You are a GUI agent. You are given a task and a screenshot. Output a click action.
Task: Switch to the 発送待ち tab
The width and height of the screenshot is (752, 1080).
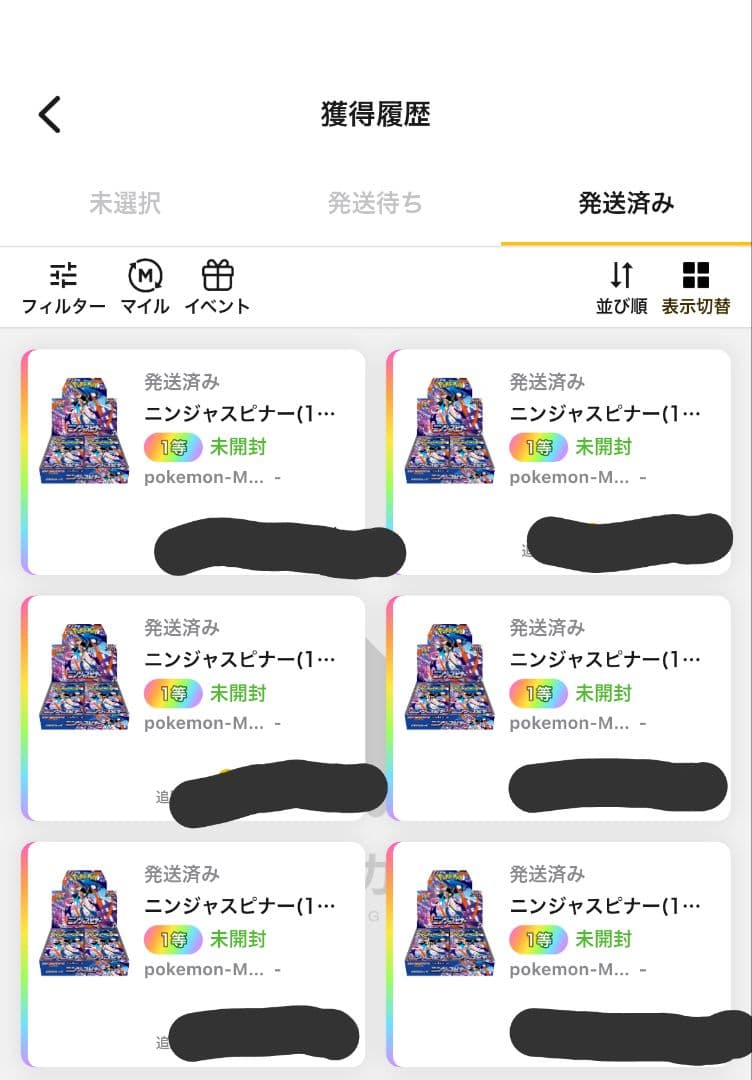(x=375, y=203)
